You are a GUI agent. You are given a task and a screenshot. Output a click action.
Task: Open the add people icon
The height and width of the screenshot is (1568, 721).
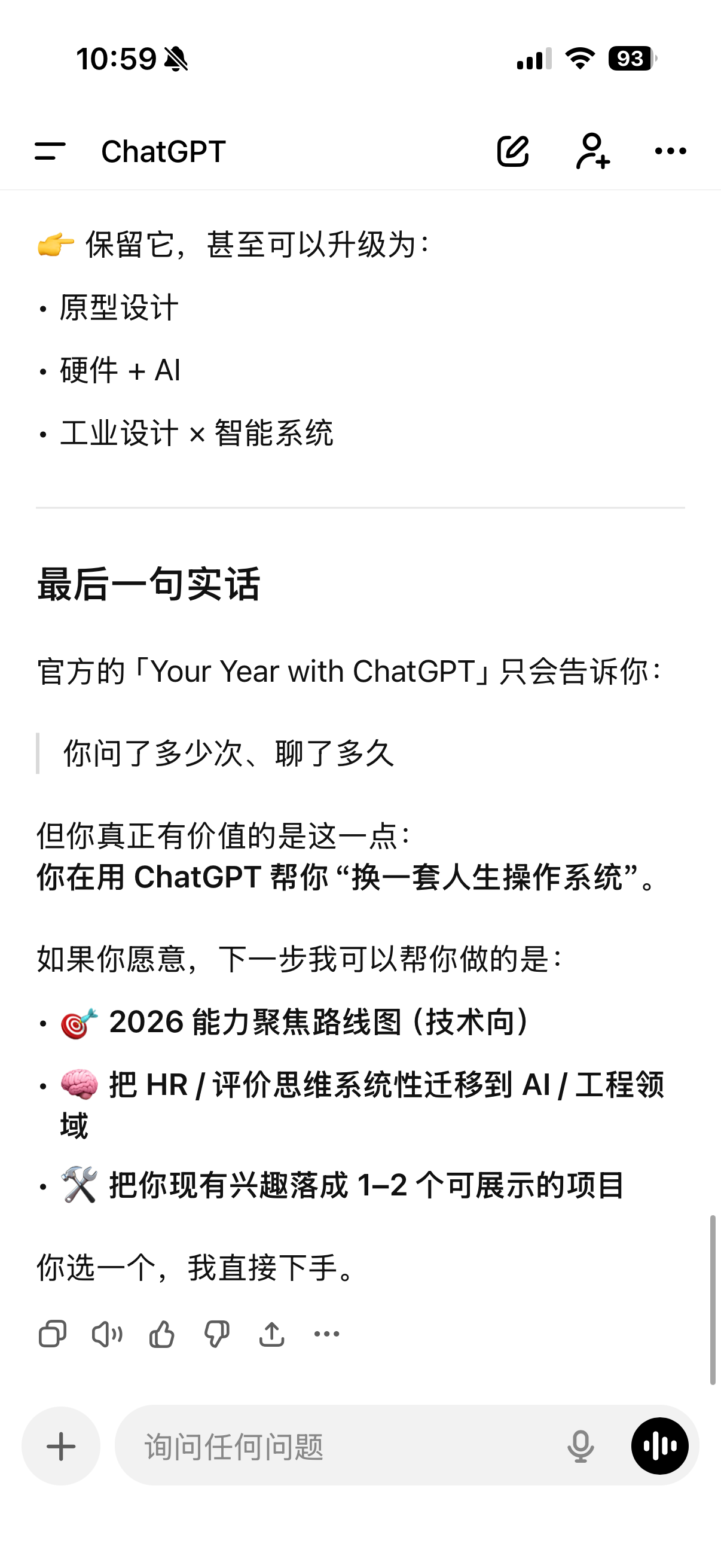click(x=592, y=151)
